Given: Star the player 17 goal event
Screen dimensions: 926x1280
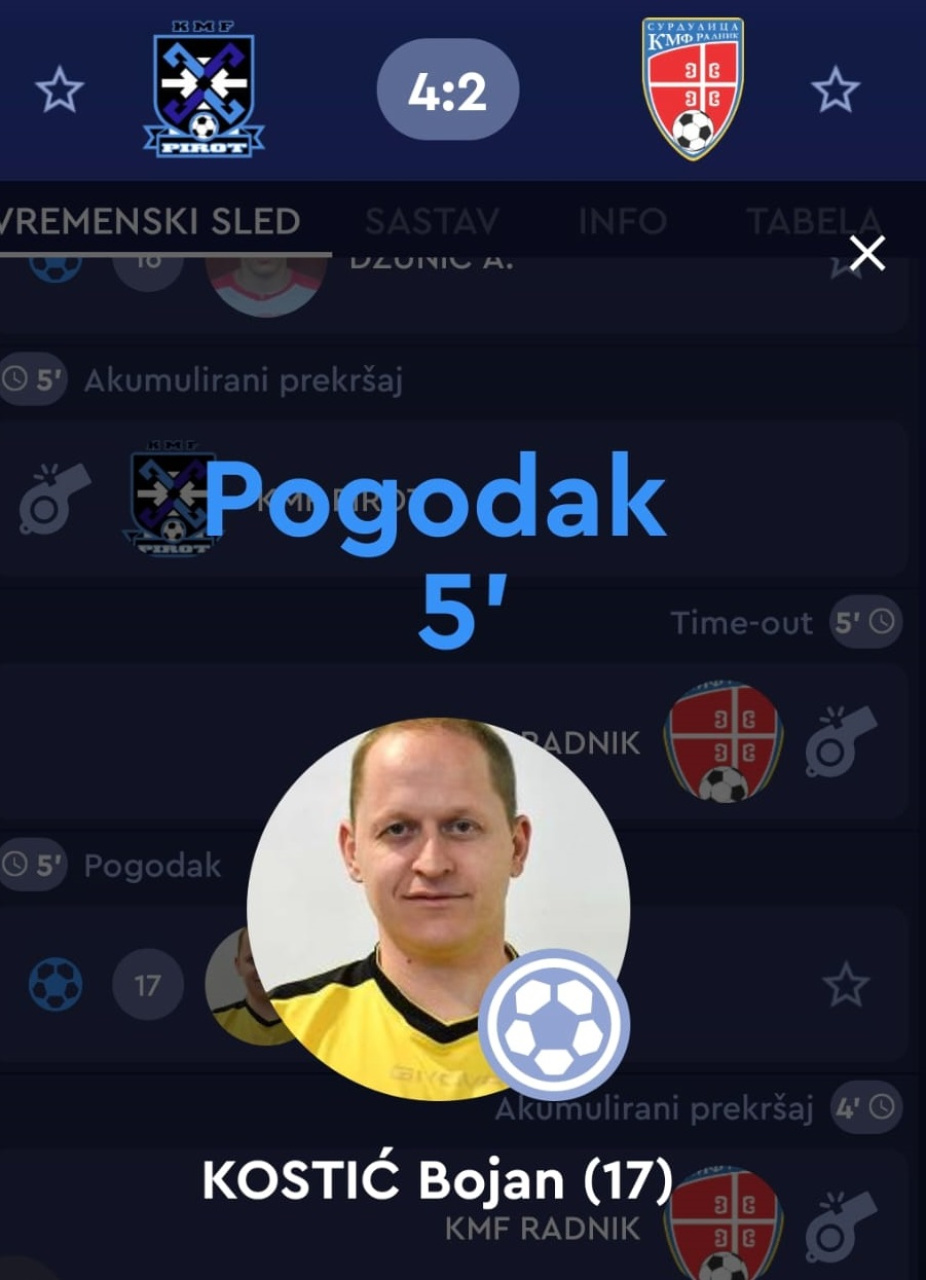Looking at the screenshot, I should point(845,986).
